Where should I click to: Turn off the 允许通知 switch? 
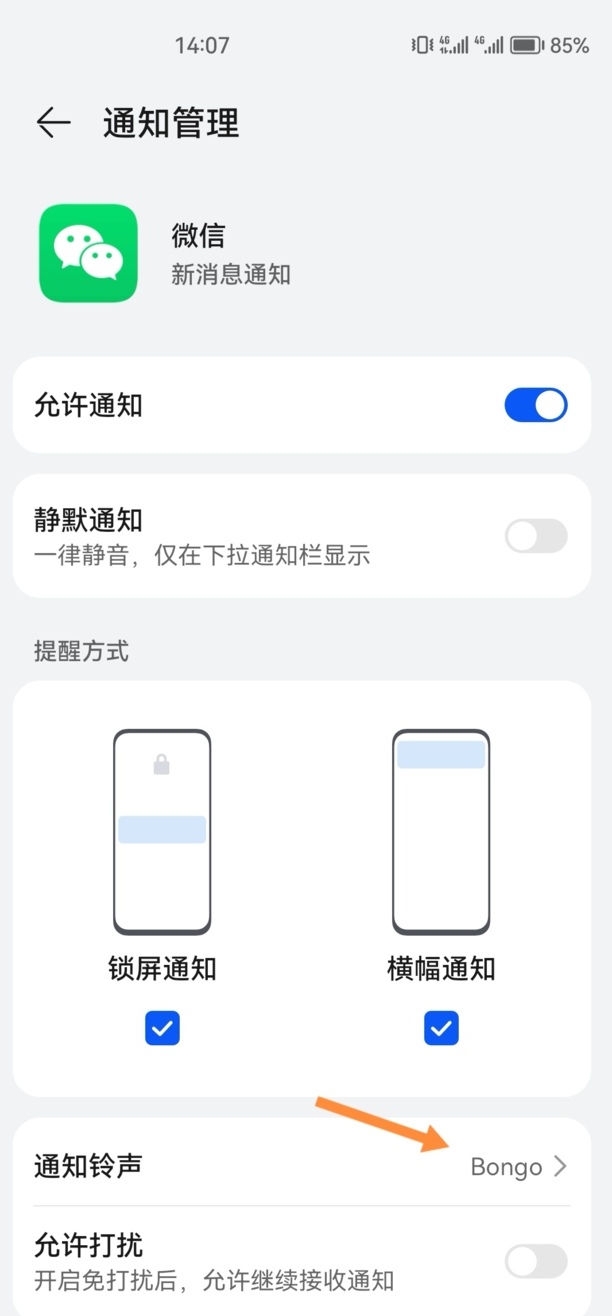536,406
